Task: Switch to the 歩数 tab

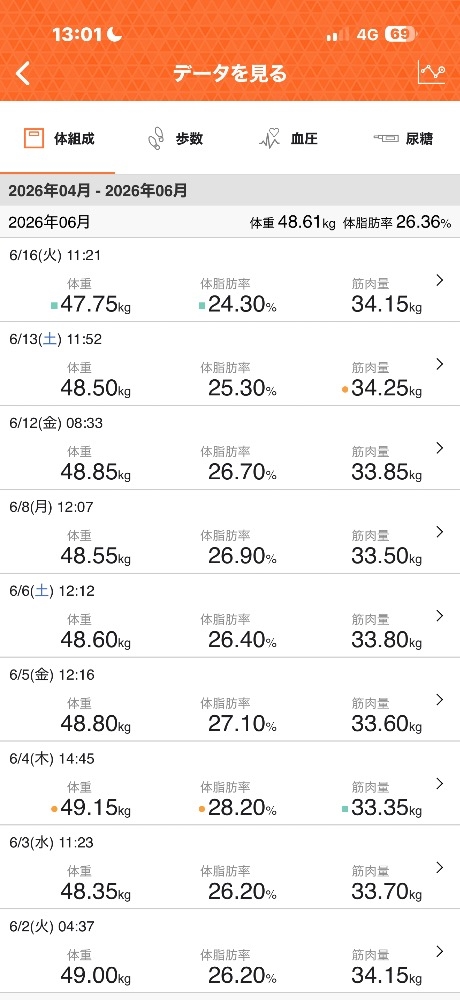Action: coord(174,138)
